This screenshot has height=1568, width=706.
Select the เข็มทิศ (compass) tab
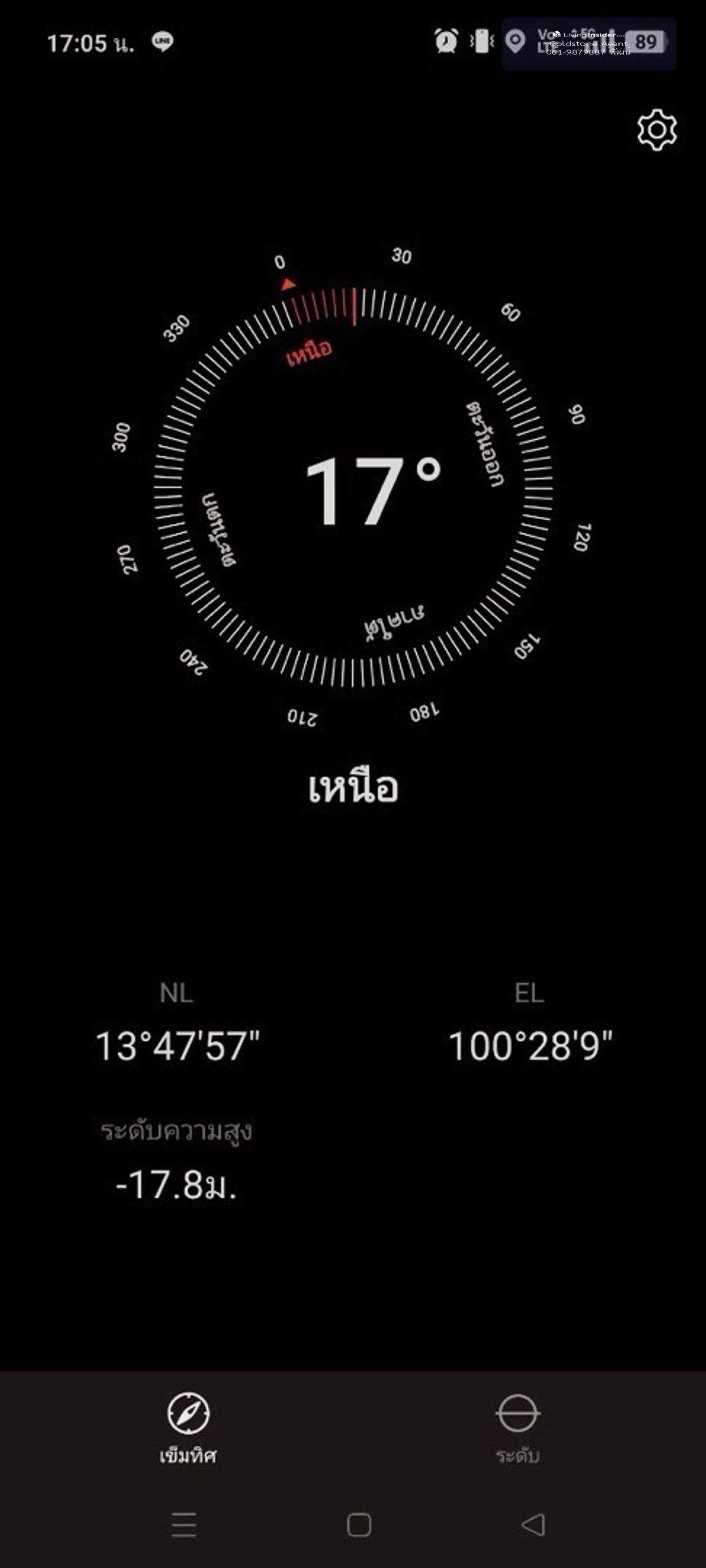(188, 1427)
